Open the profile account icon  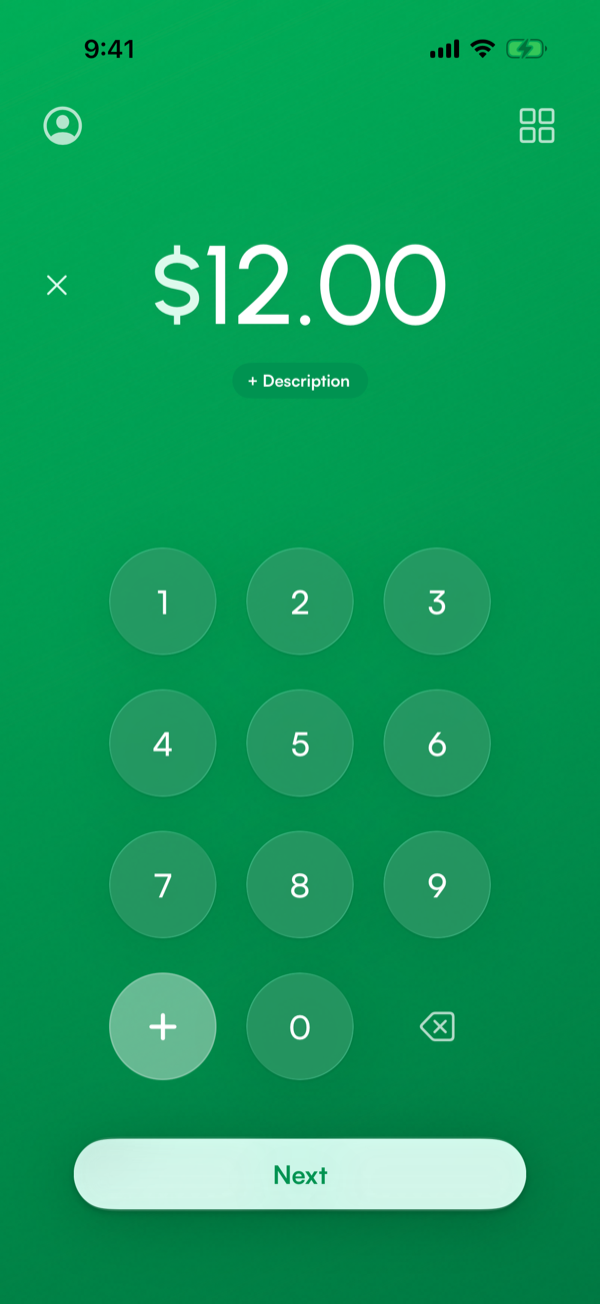pos(63,126)
